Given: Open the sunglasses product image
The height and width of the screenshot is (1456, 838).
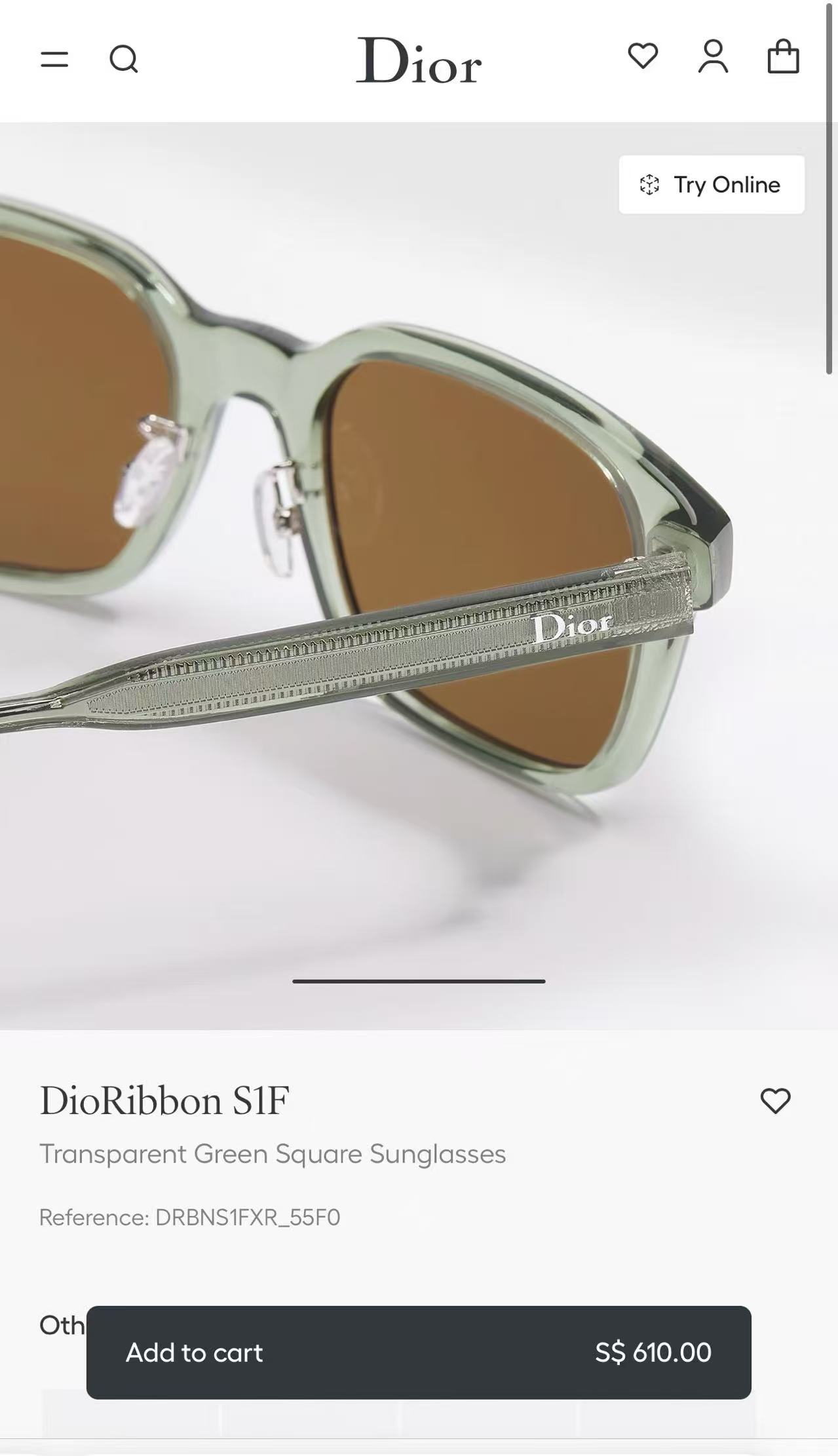Looking at the screenshot, I should [419, 576].
